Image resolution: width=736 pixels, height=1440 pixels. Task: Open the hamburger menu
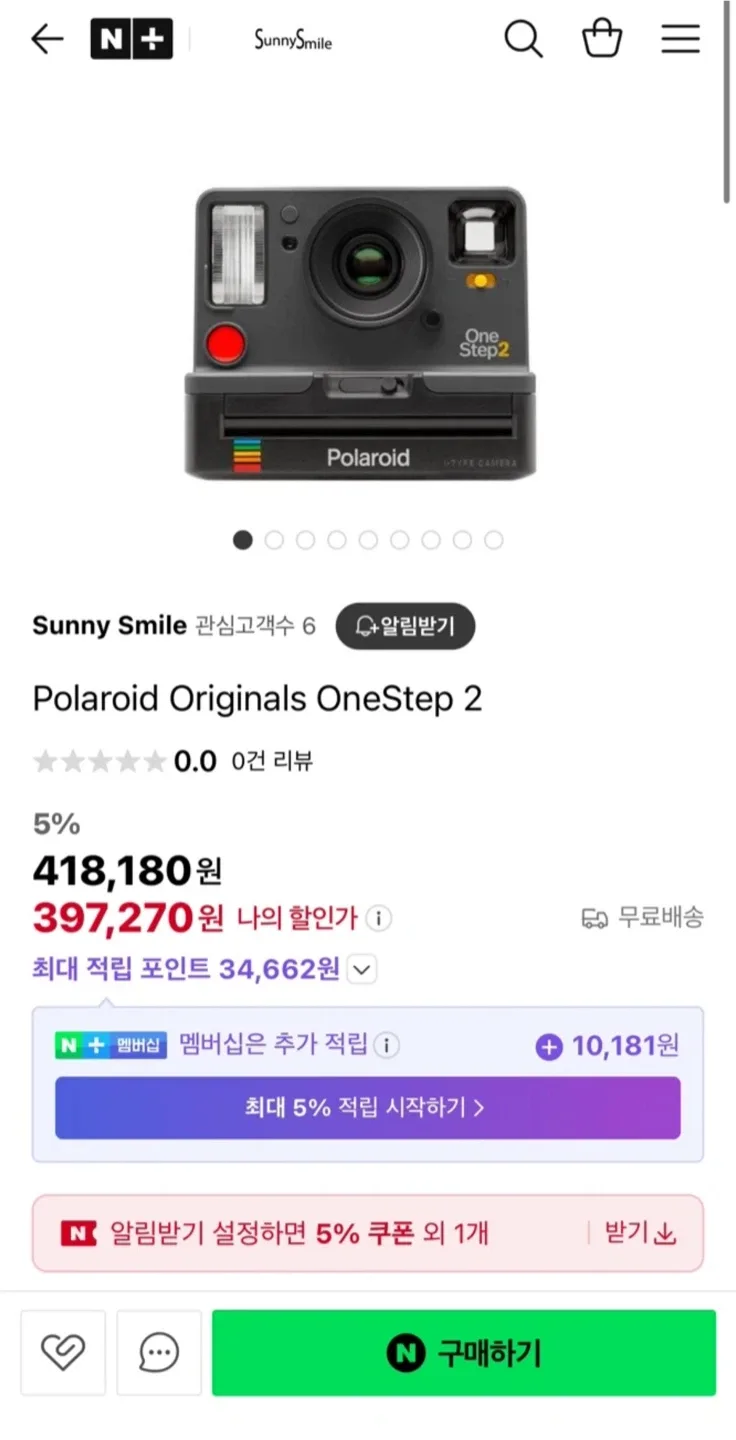[x=680, y=40]
